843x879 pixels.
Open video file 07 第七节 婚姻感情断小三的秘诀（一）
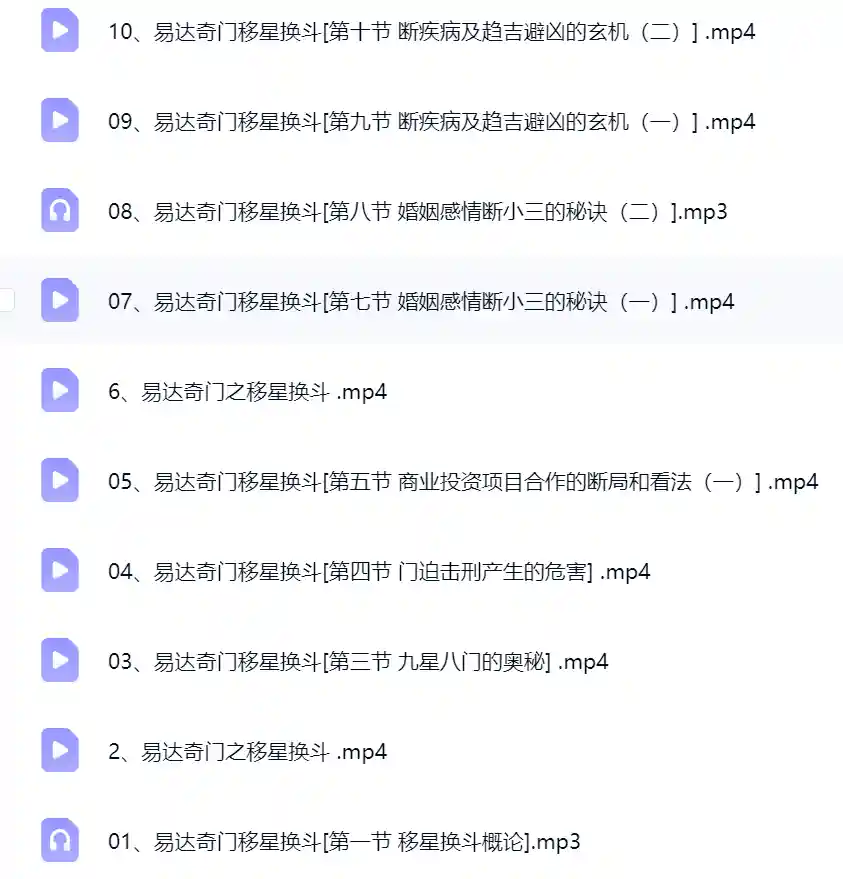pyautogui.click(x=421, y=302)
